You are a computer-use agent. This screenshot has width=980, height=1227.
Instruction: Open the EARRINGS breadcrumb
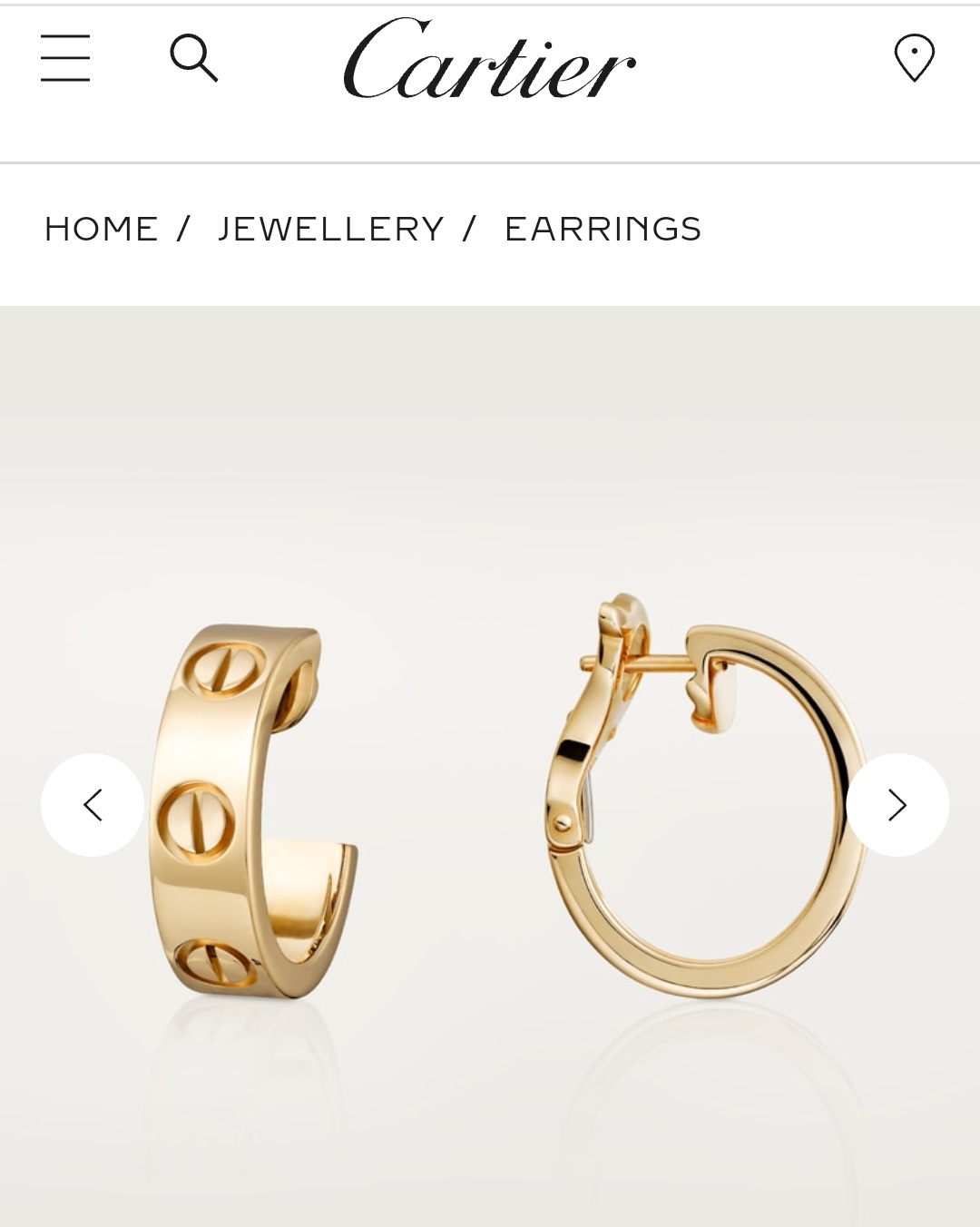(x=603, y=229)
